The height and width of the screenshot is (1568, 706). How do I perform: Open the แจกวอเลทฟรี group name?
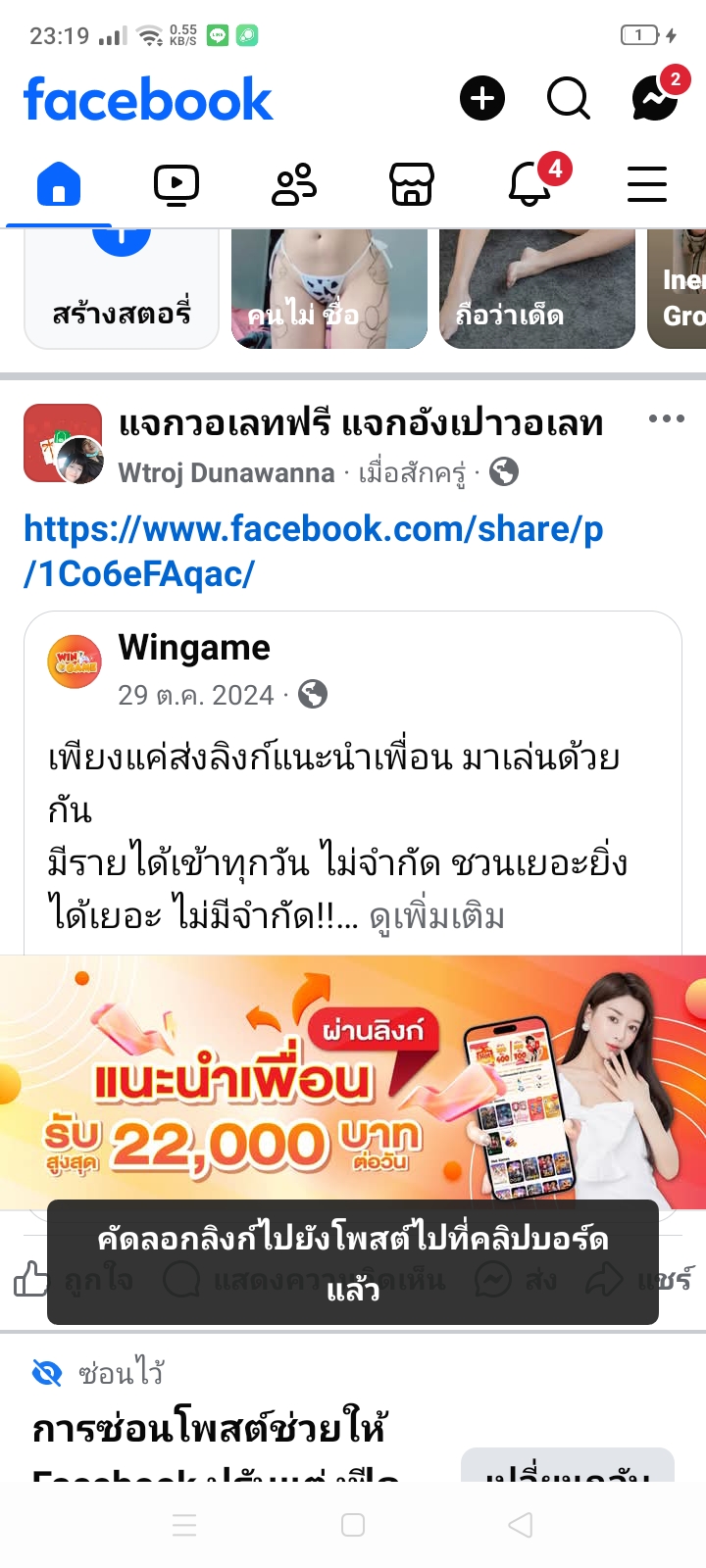coord(361,423)
